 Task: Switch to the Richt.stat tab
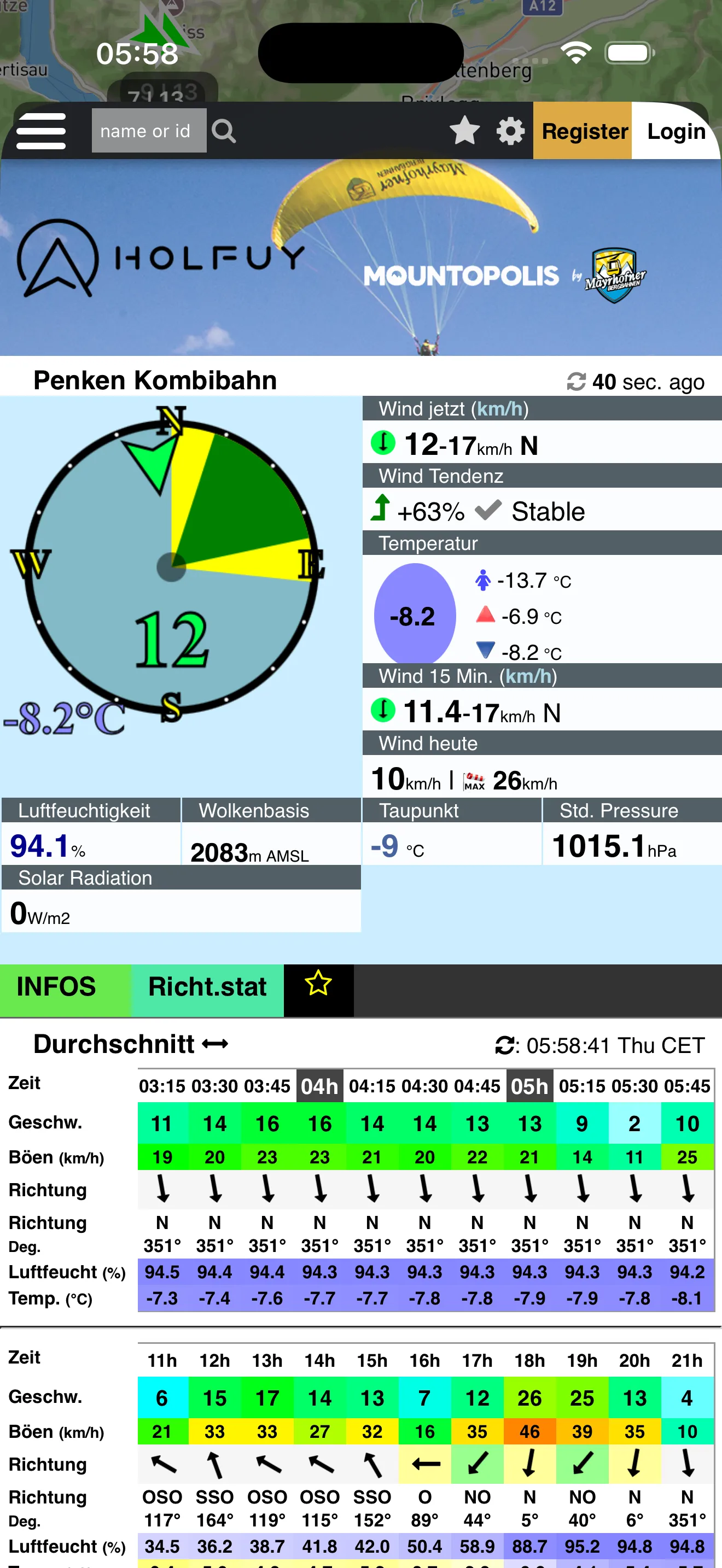pyautogui.click(x=207, y=987)
